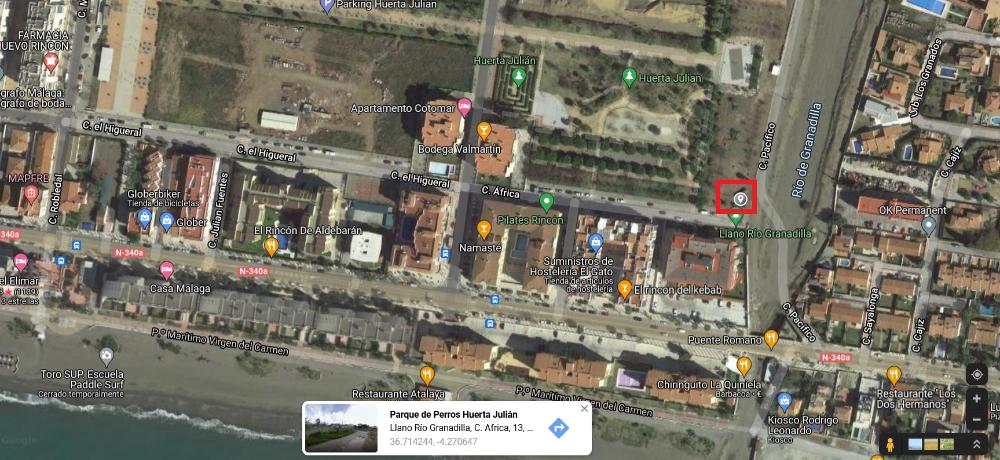Open the Casa Malaga lodging marker
This screenshot has height=460, width=1000.
coord(166,270)
